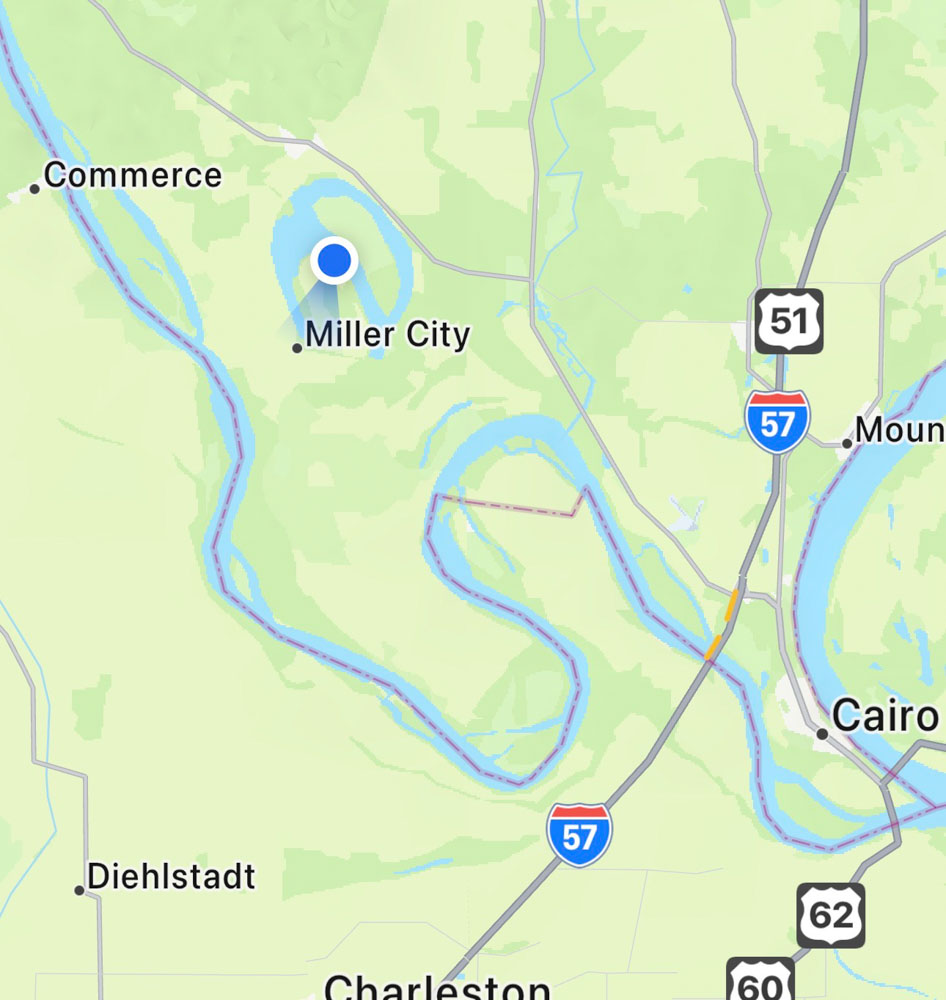
Task: Select the Cairo place label
Action: (884, 716)
